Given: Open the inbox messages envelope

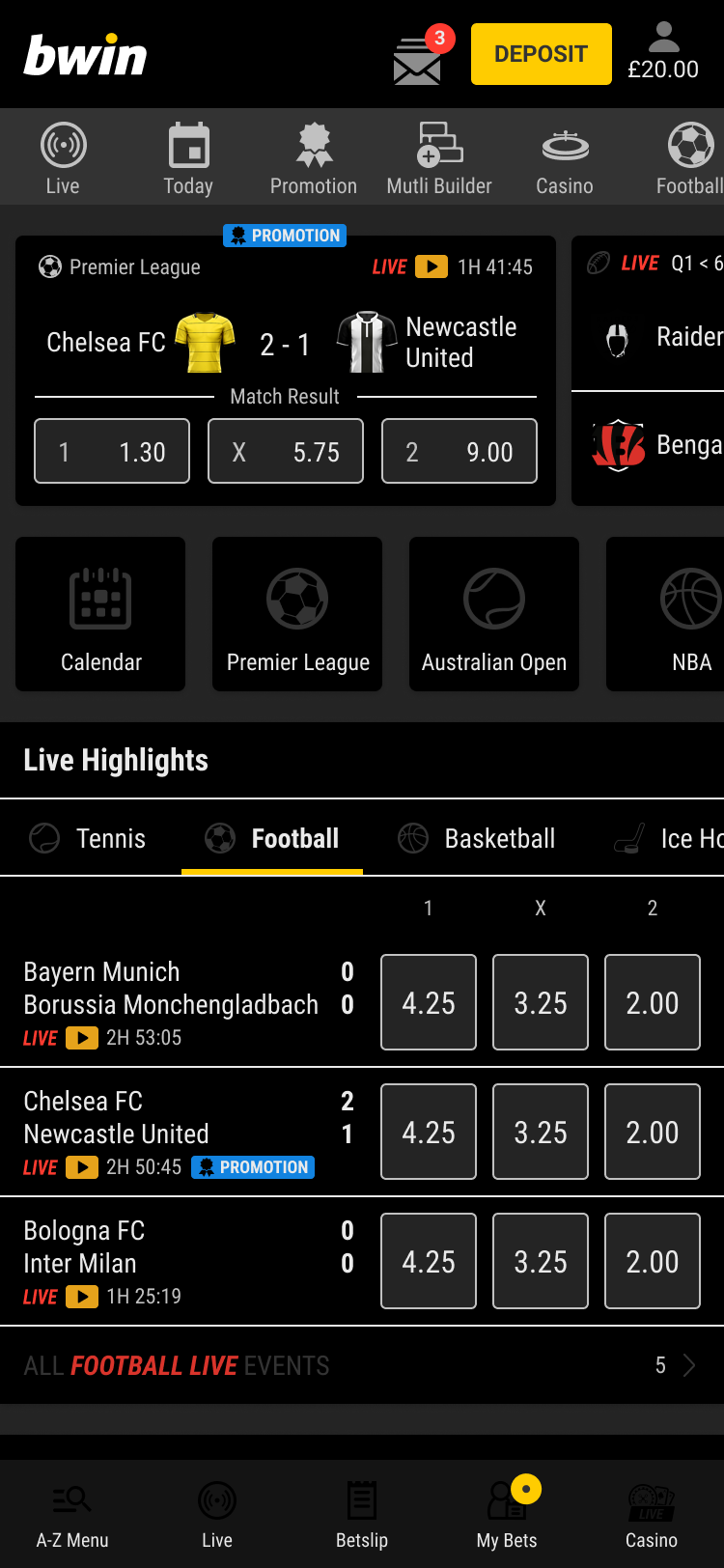Looking at the screenshot, I should click(417, 61).
